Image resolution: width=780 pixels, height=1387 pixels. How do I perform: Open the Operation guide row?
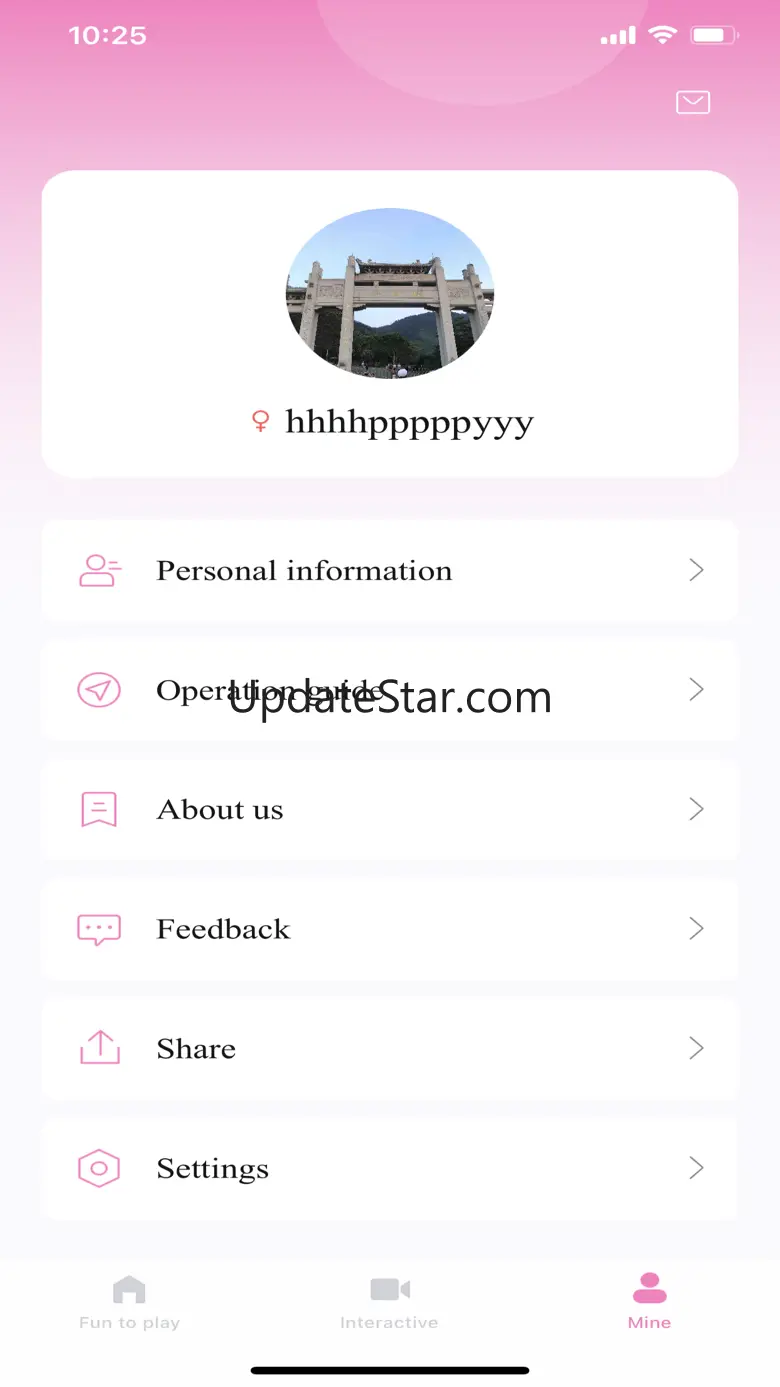coord(390,690)
